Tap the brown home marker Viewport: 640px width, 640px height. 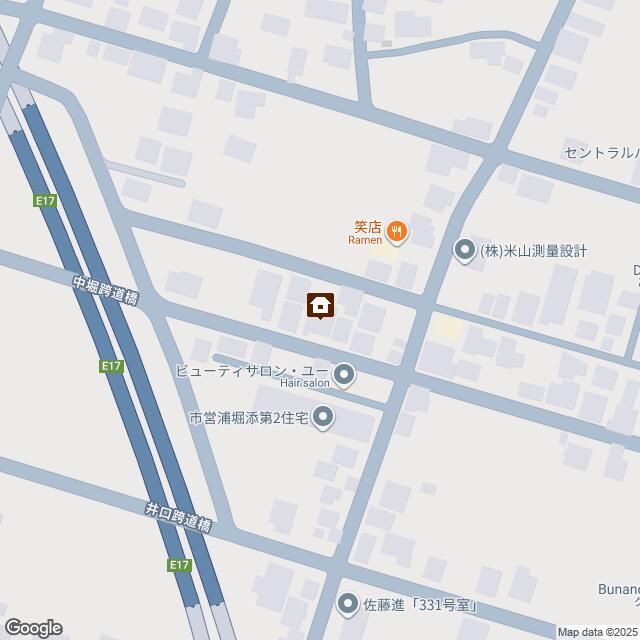[320, 305]
